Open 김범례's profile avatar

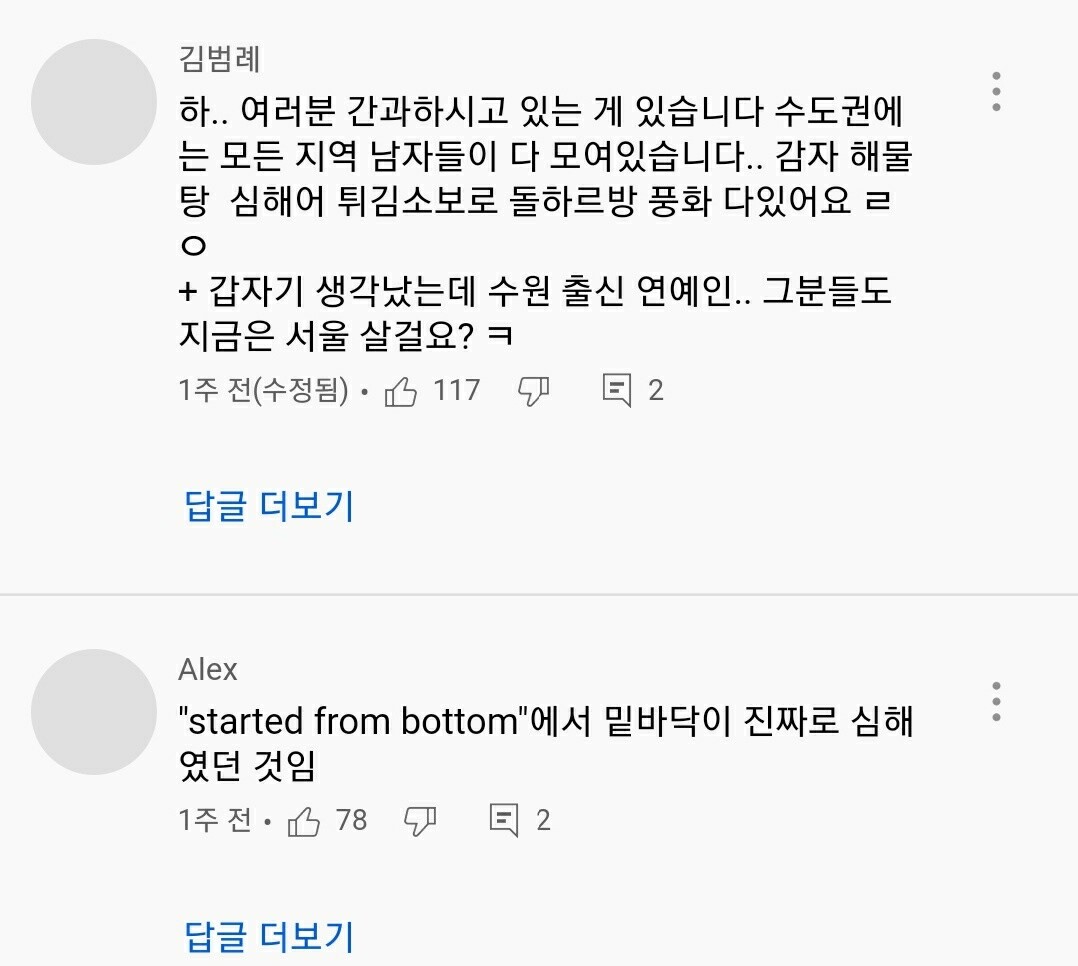[x=94, y=103]
